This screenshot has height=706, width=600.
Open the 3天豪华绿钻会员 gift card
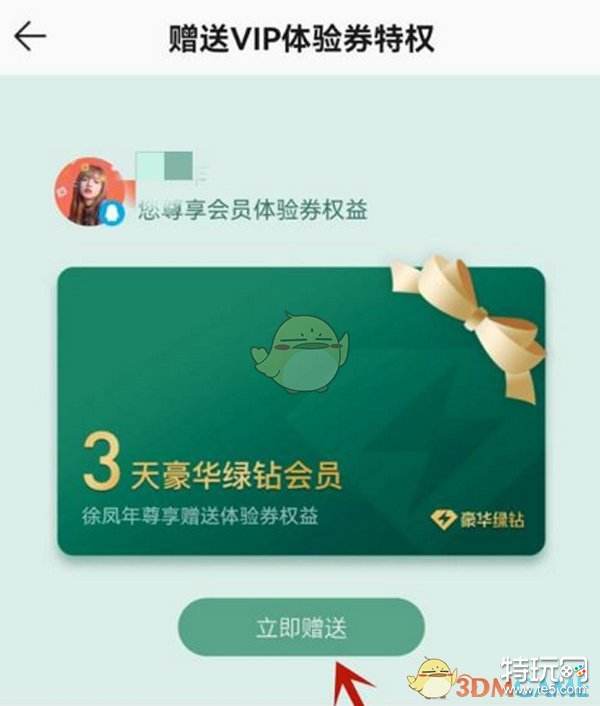click(300, 410)
